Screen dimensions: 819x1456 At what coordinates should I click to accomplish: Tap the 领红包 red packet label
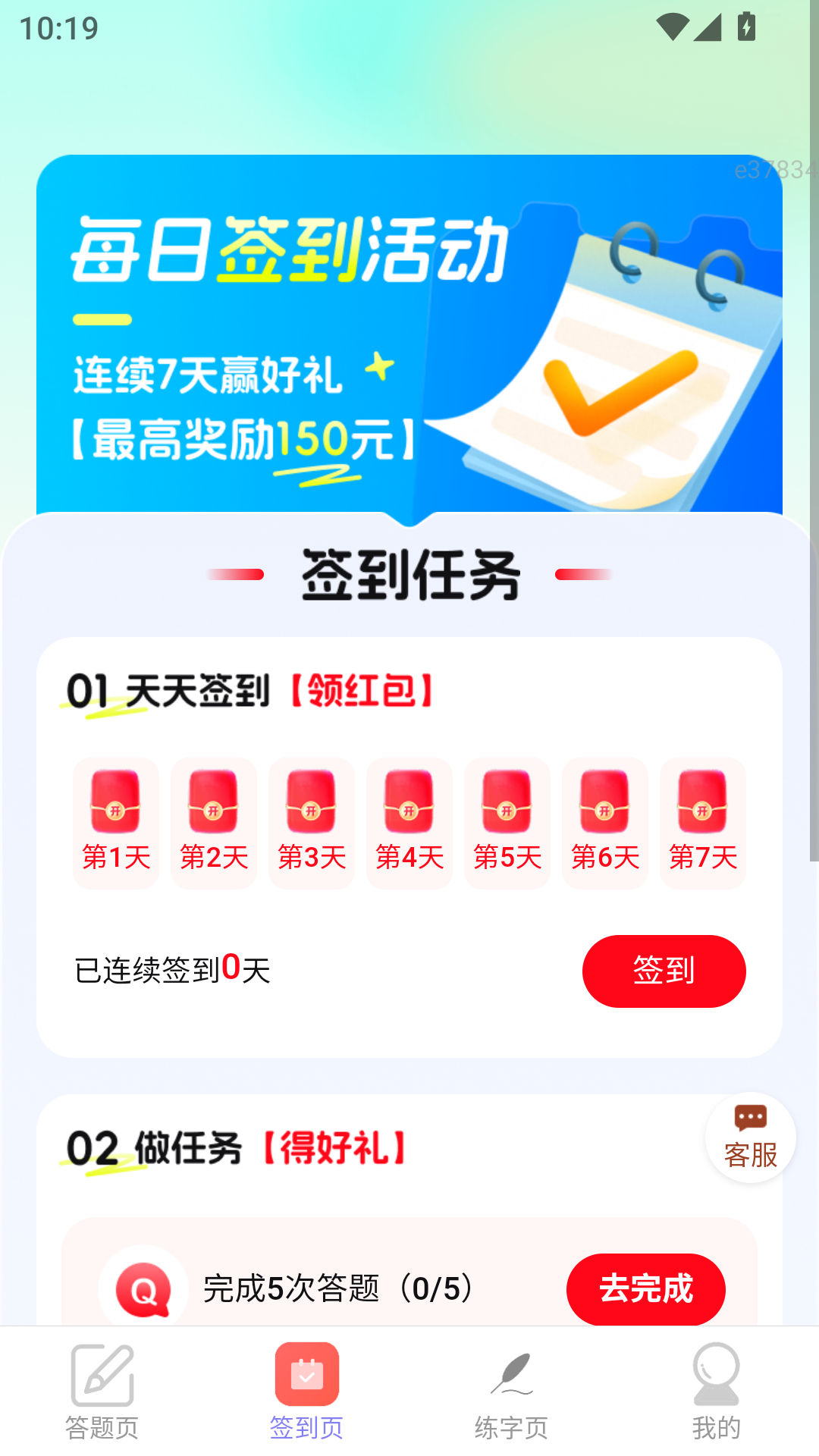tap(362, 689)
